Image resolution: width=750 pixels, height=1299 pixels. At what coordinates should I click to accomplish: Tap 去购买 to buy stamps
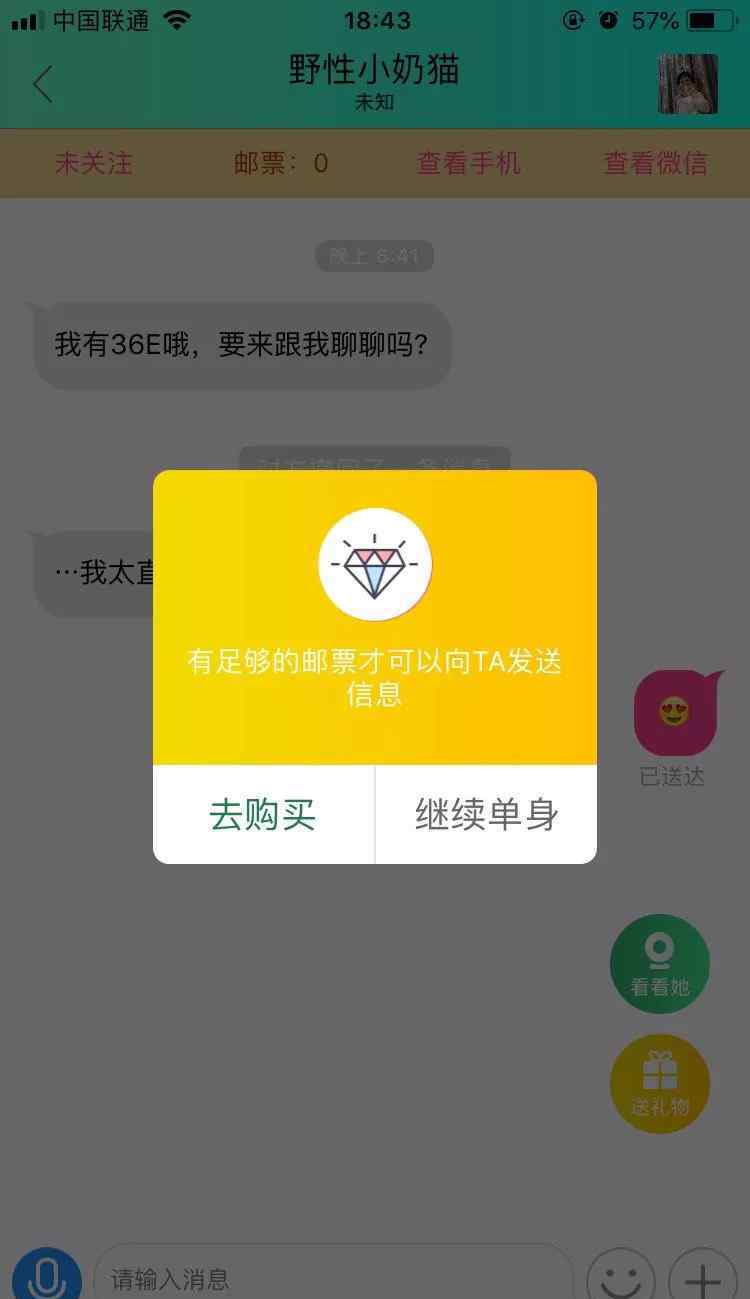[263, 815]
